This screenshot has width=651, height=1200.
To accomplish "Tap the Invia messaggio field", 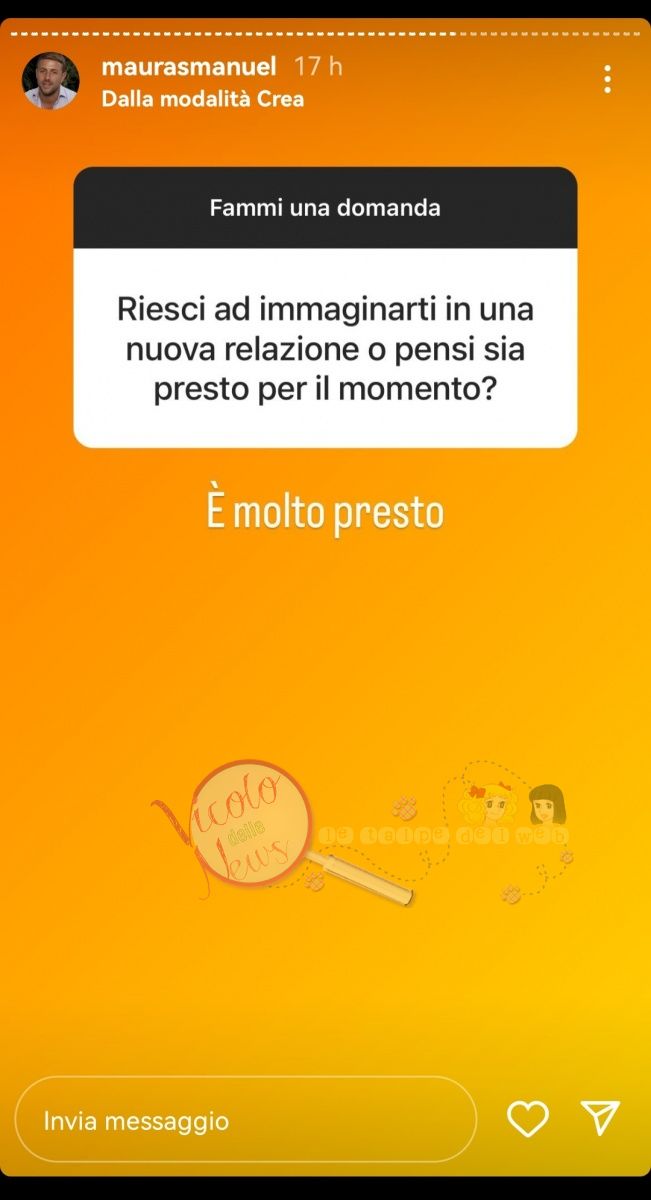I will tap(245, 1120).
